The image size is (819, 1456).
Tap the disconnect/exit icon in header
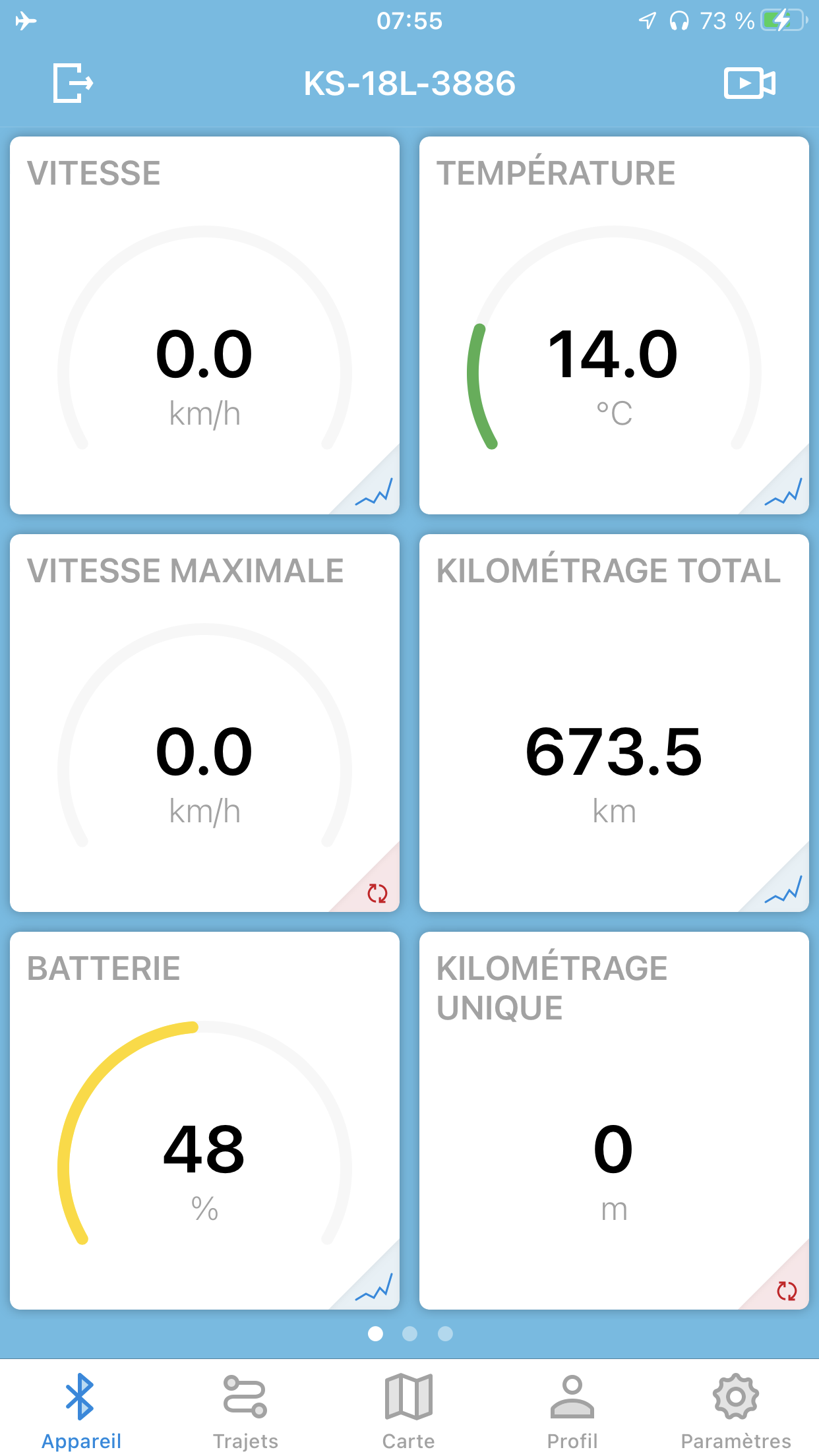73,83
